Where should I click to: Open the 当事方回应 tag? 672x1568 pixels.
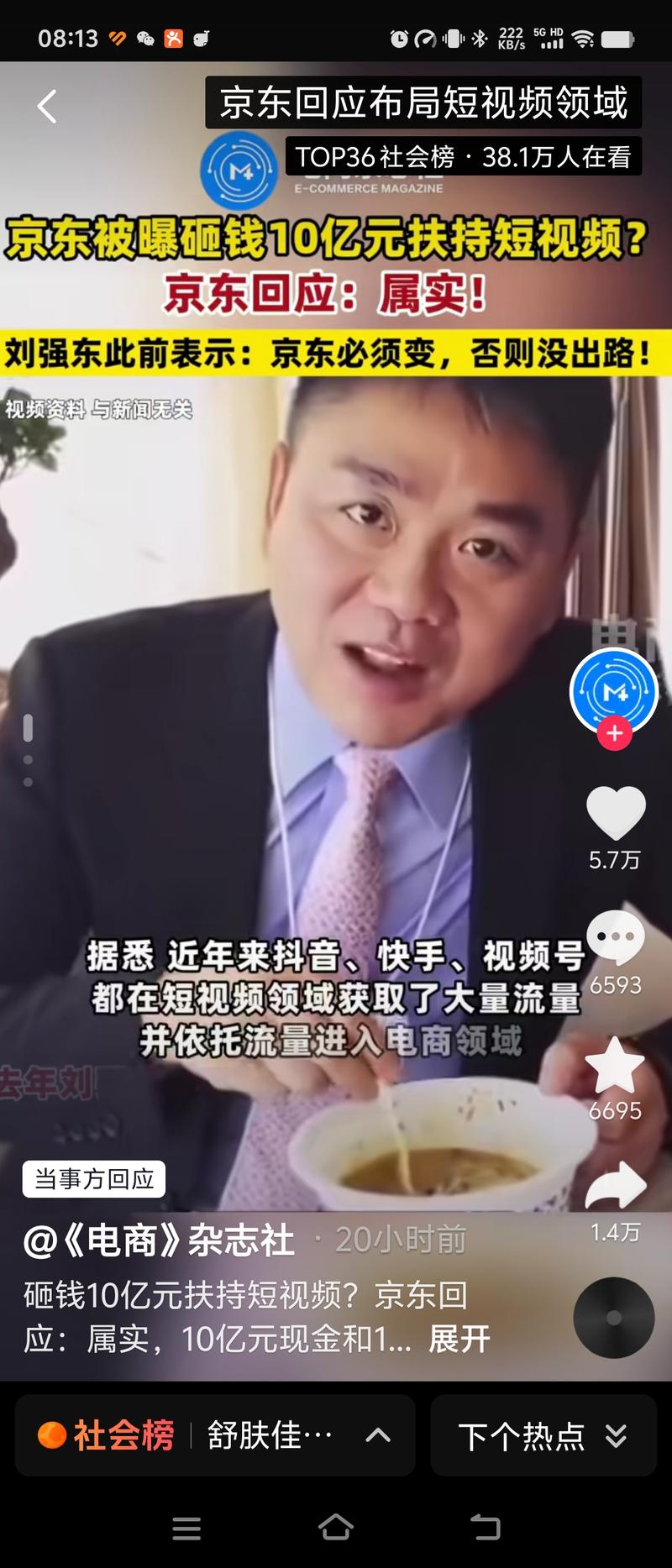coord(94,1179)
